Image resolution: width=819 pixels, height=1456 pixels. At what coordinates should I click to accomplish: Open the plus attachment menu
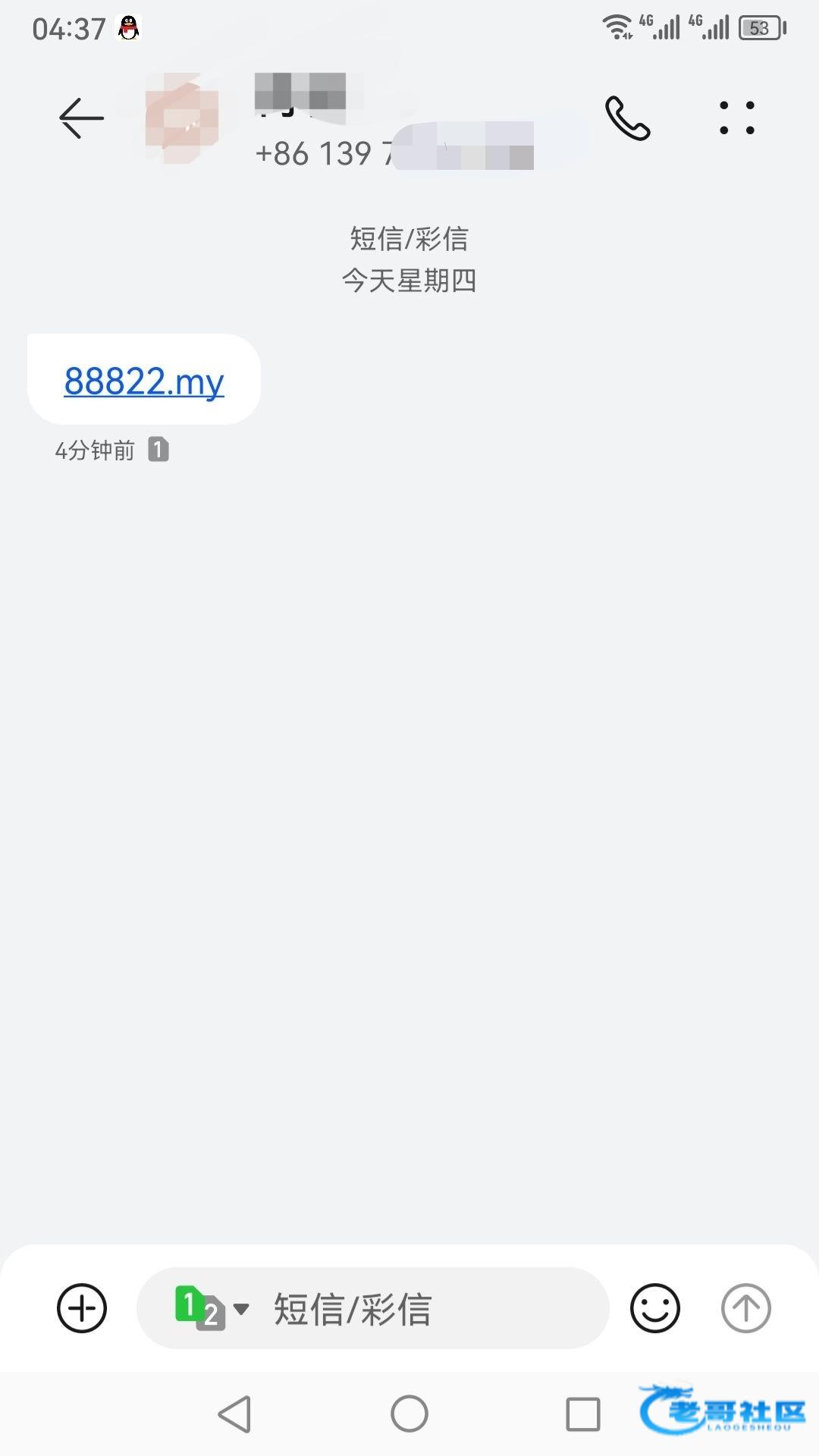tap(82, 1308)
